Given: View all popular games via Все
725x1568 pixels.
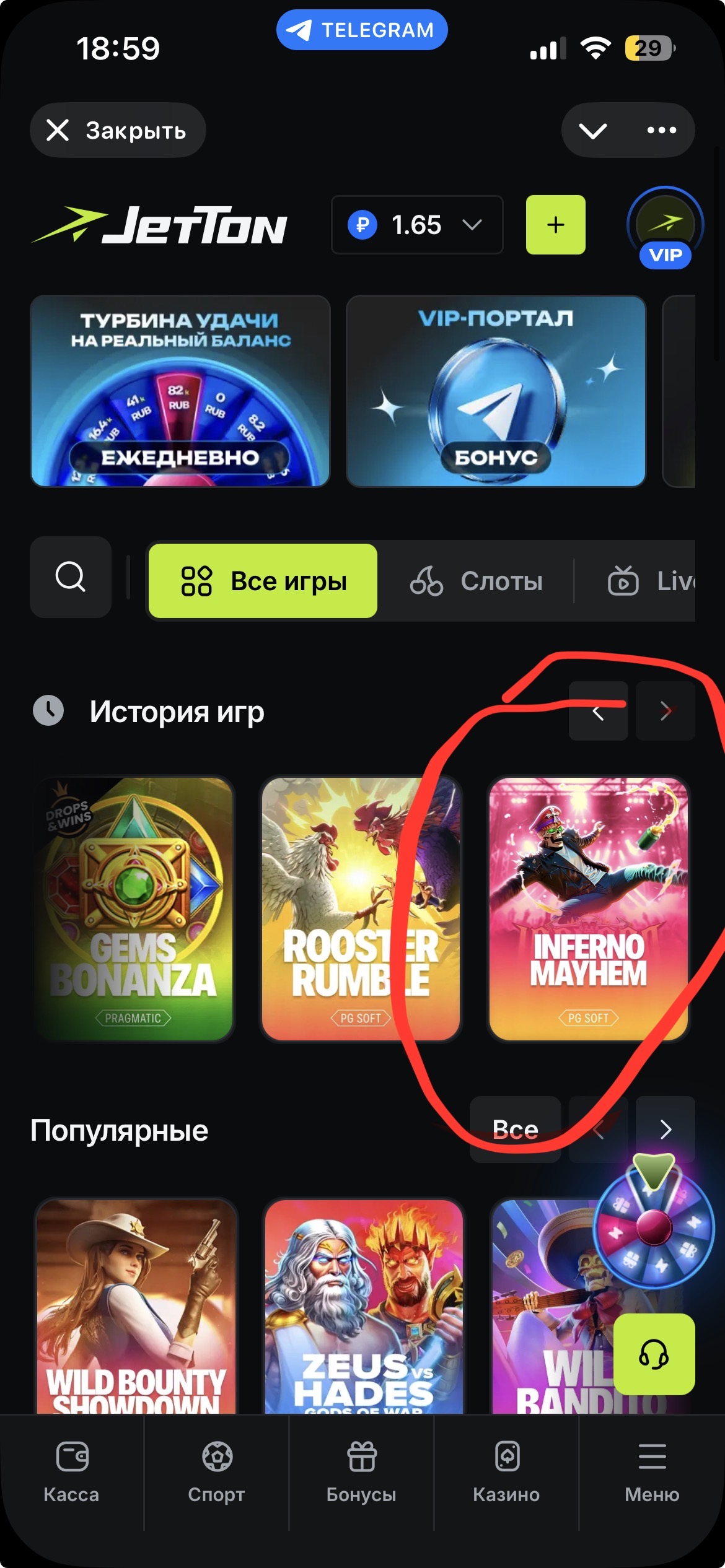Looking at the screenshot, I should (x=515, y=1130).
